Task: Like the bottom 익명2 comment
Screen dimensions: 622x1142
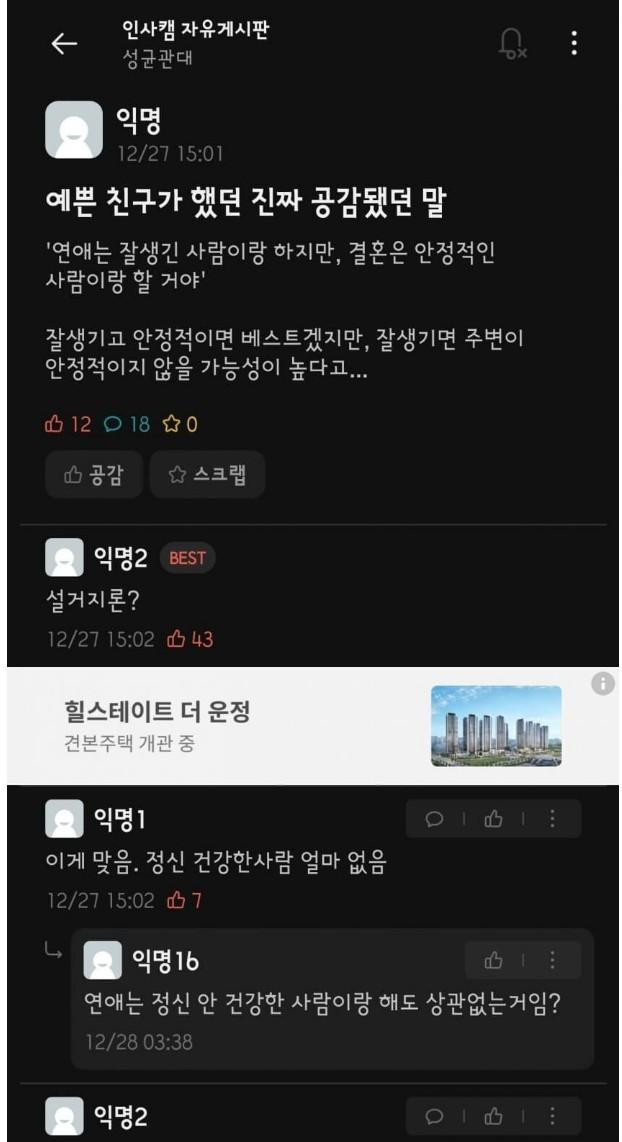Action: point(493,1117)
